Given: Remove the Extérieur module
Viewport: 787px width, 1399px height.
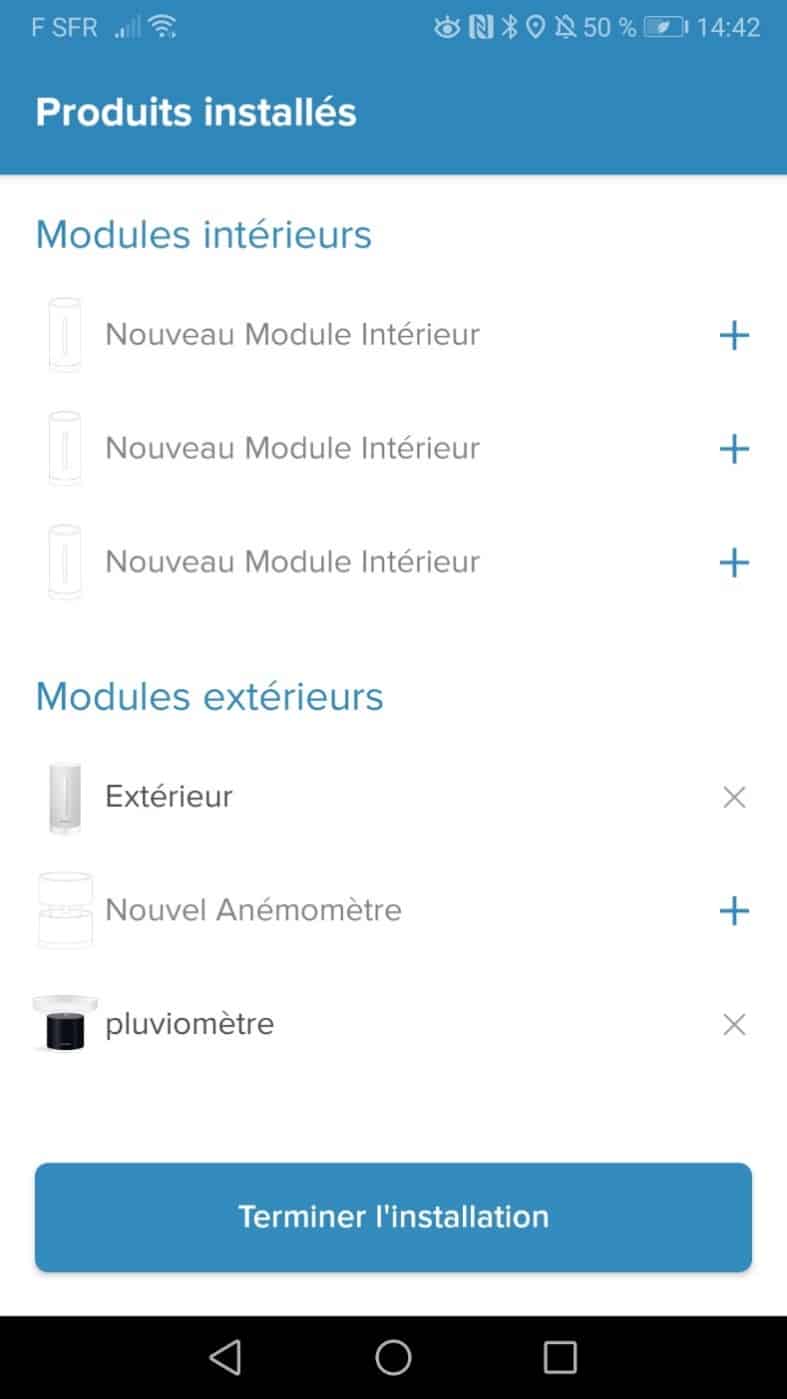Looking at the screenshot, I should 734,797.
